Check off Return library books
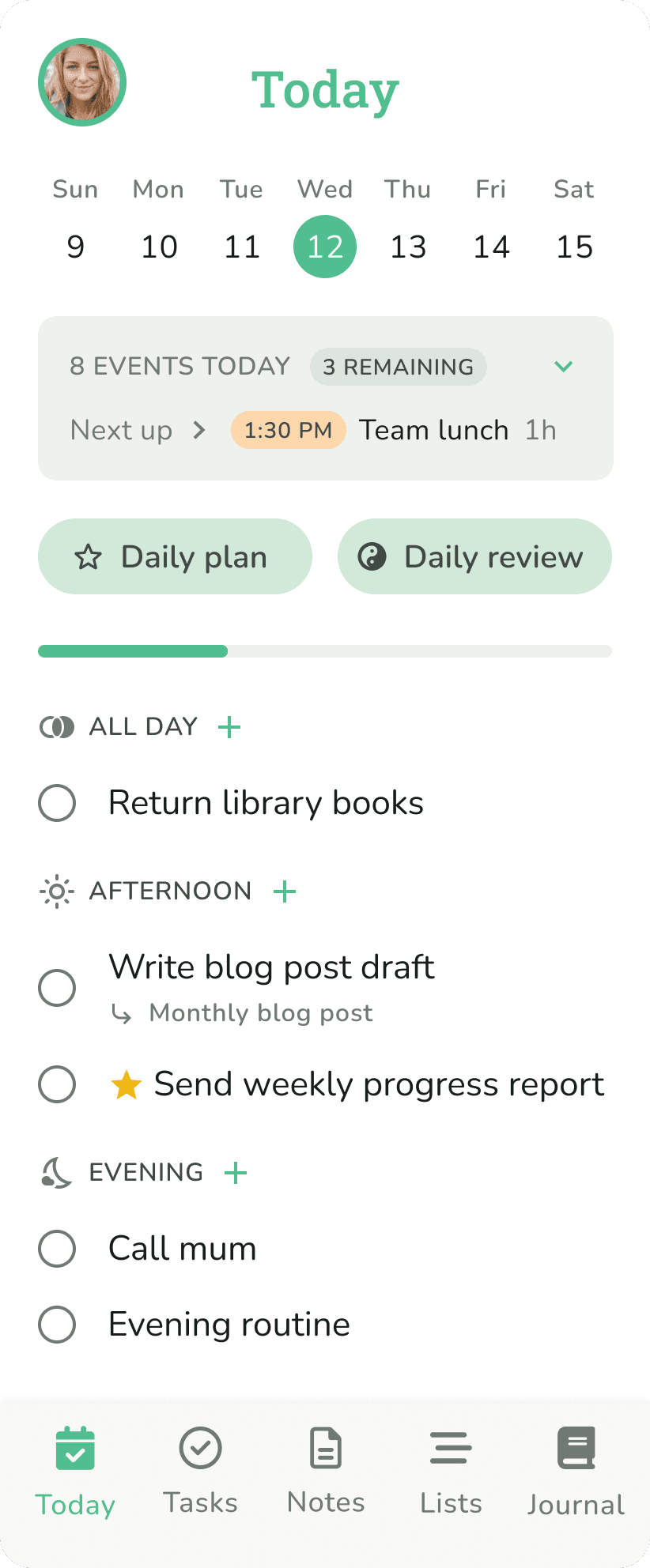 click(56, 802)
